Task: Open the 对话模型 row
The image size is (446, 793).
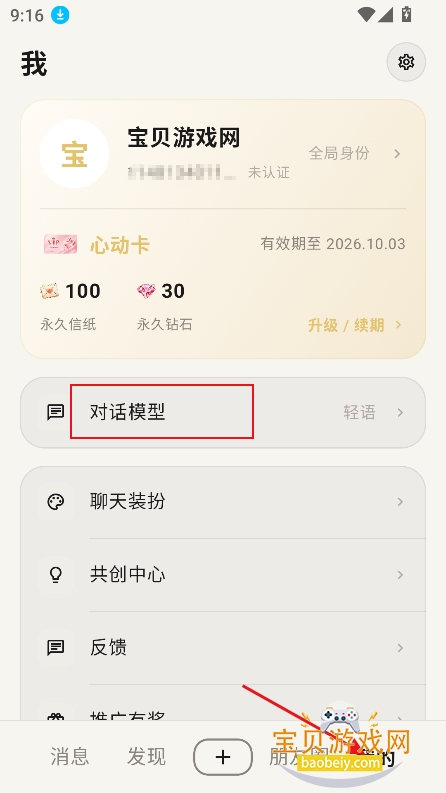Action: coord(223,413)
